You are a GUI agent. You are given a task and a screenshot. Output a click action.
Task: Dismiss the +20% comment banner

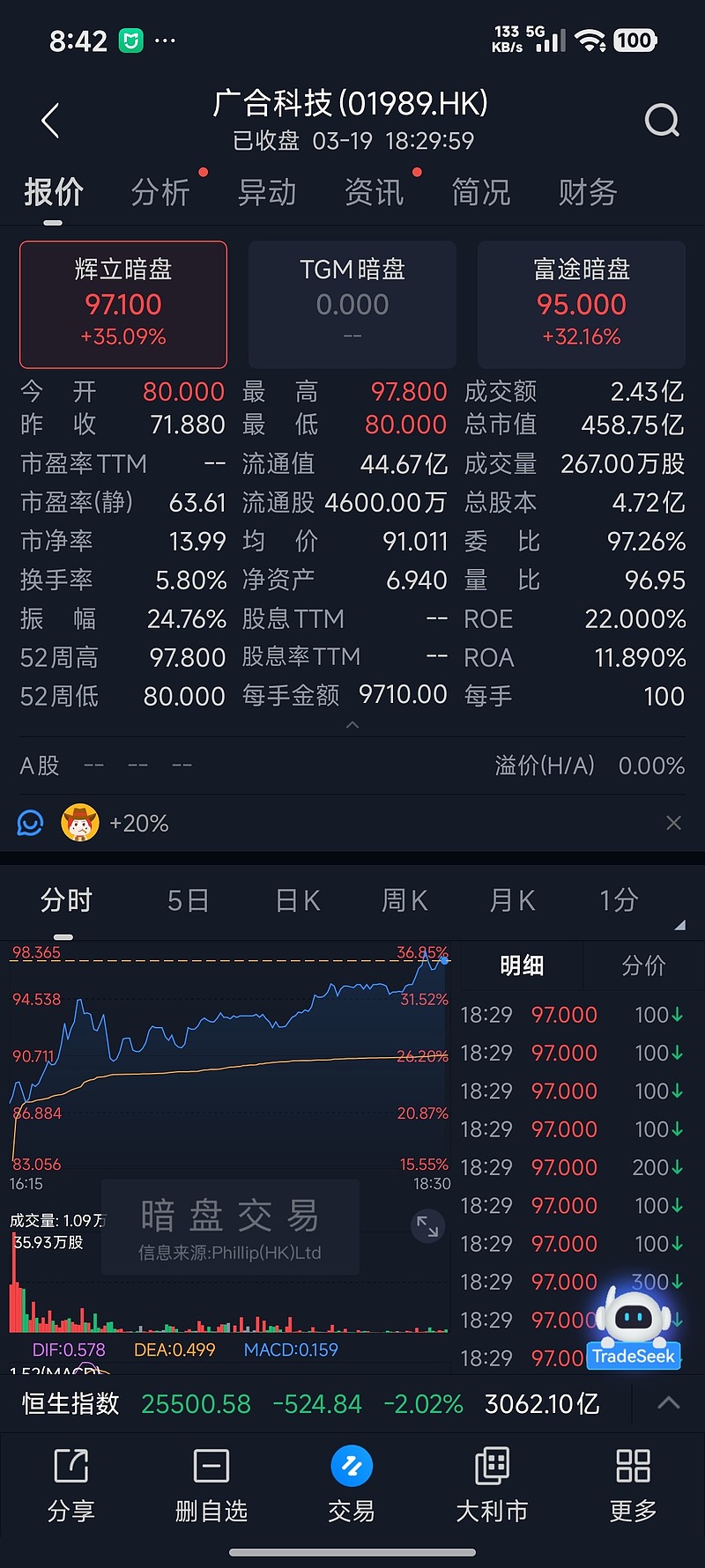tap(673, 823)
